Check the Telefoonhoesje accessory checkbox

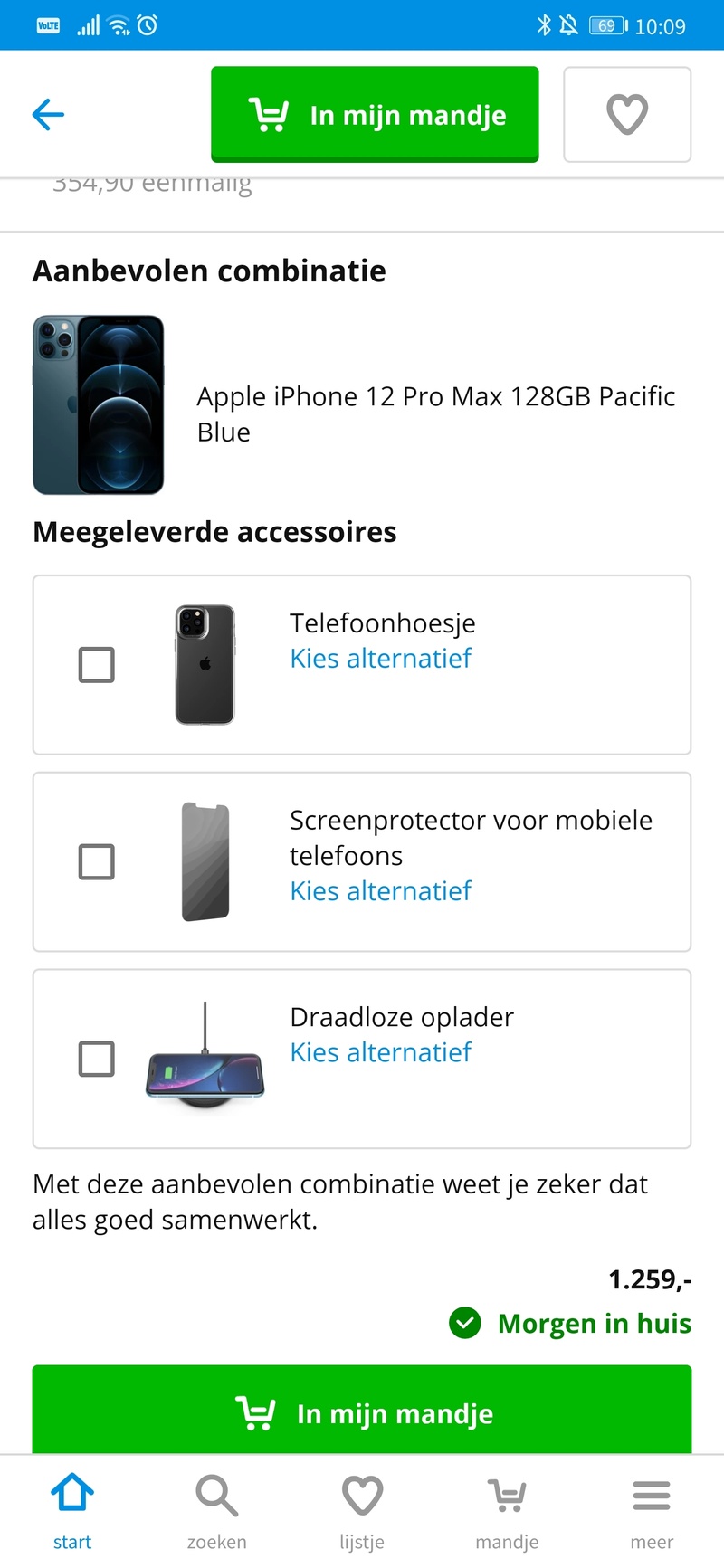pyautogui.click(x=97, y=665)
